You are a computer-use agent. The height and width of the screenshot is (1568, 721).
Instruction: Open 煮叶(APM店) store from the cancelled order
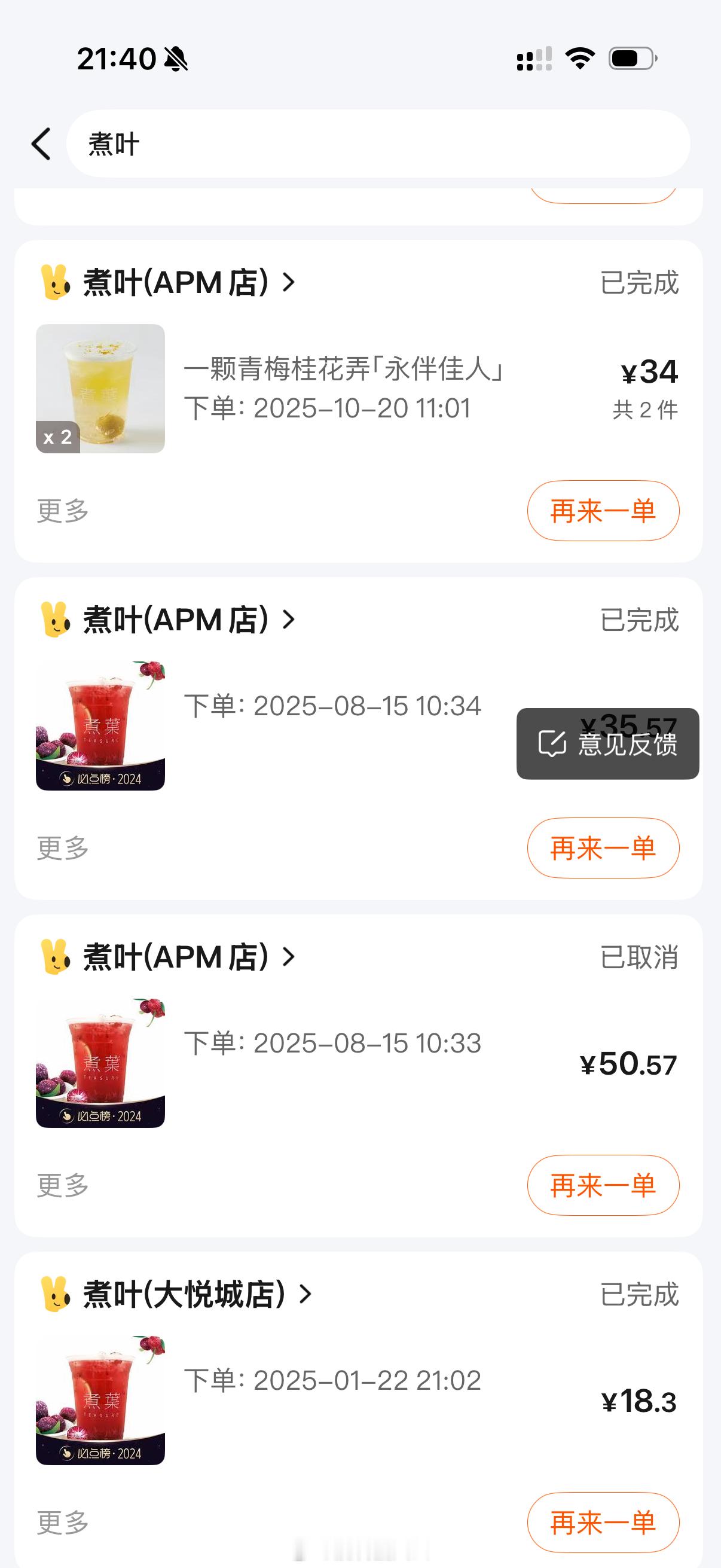tap(176, 957)
